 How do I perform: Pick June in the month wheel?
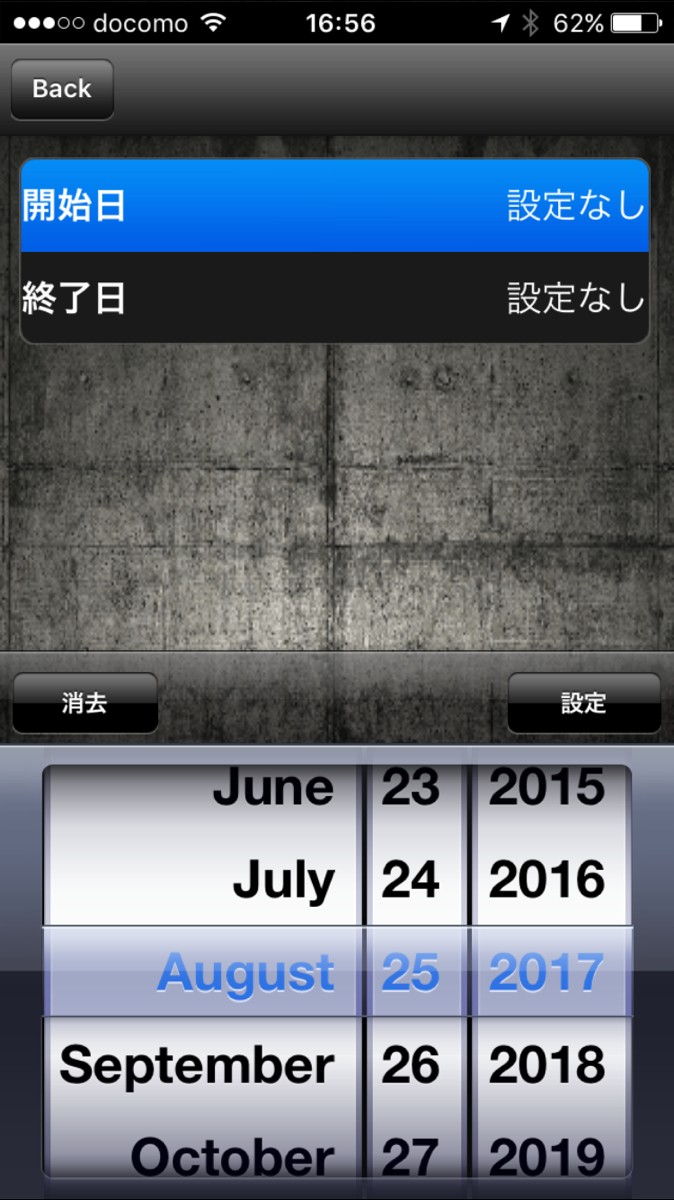tap(272, 790)
